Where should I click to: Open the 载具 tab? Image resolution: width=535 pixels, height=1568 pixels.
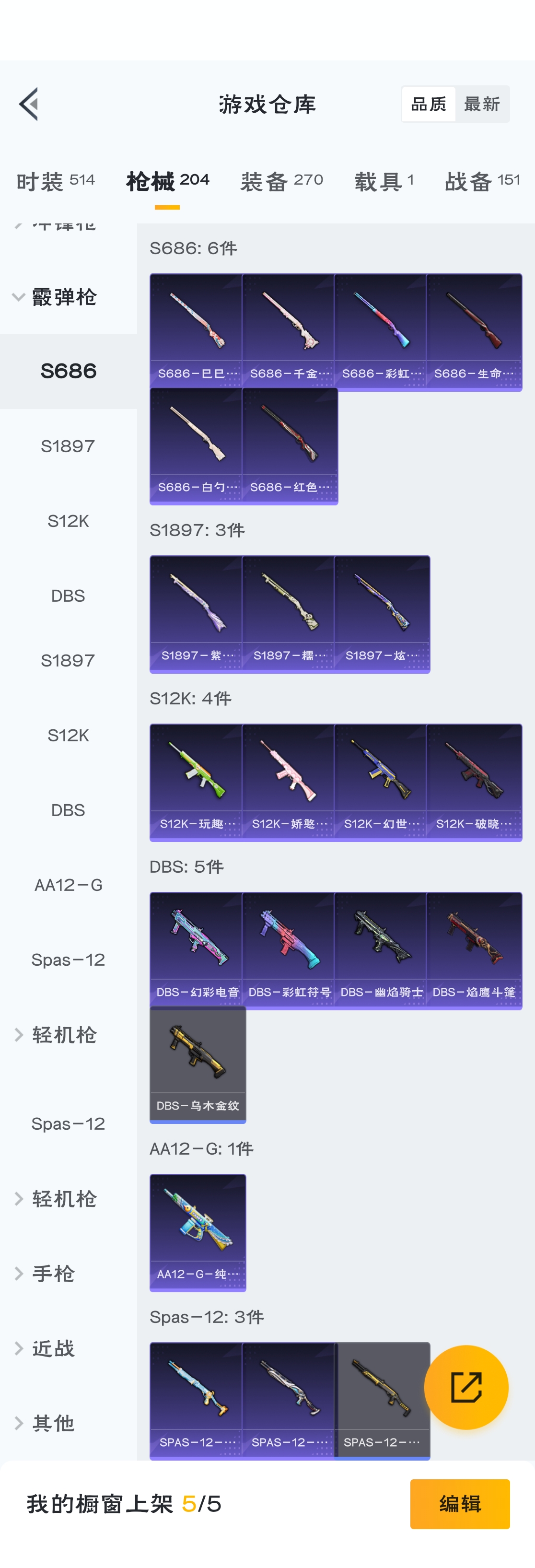pos(384,181)
